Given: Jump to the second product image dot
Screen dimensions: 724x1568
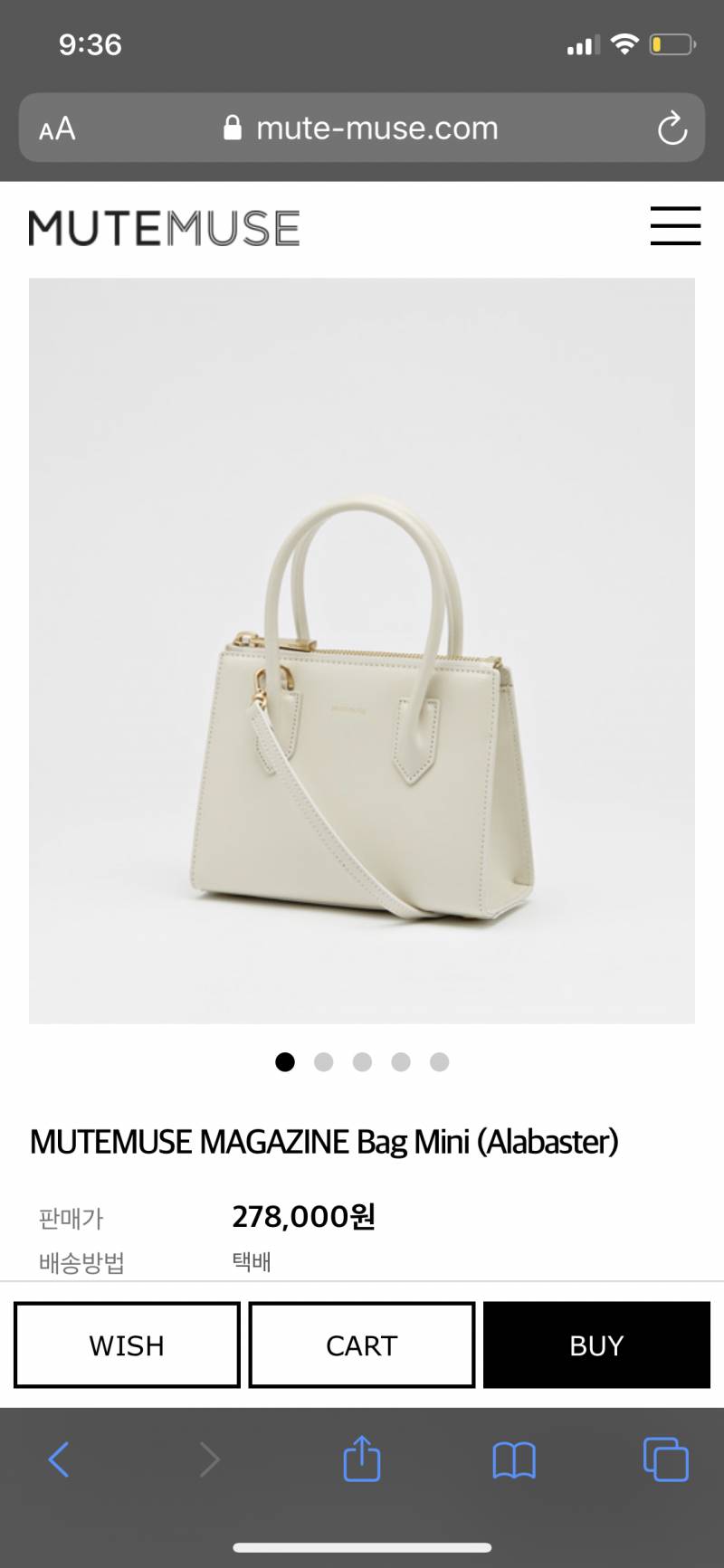Looking at the screenshot, I should pos(324,1062).
